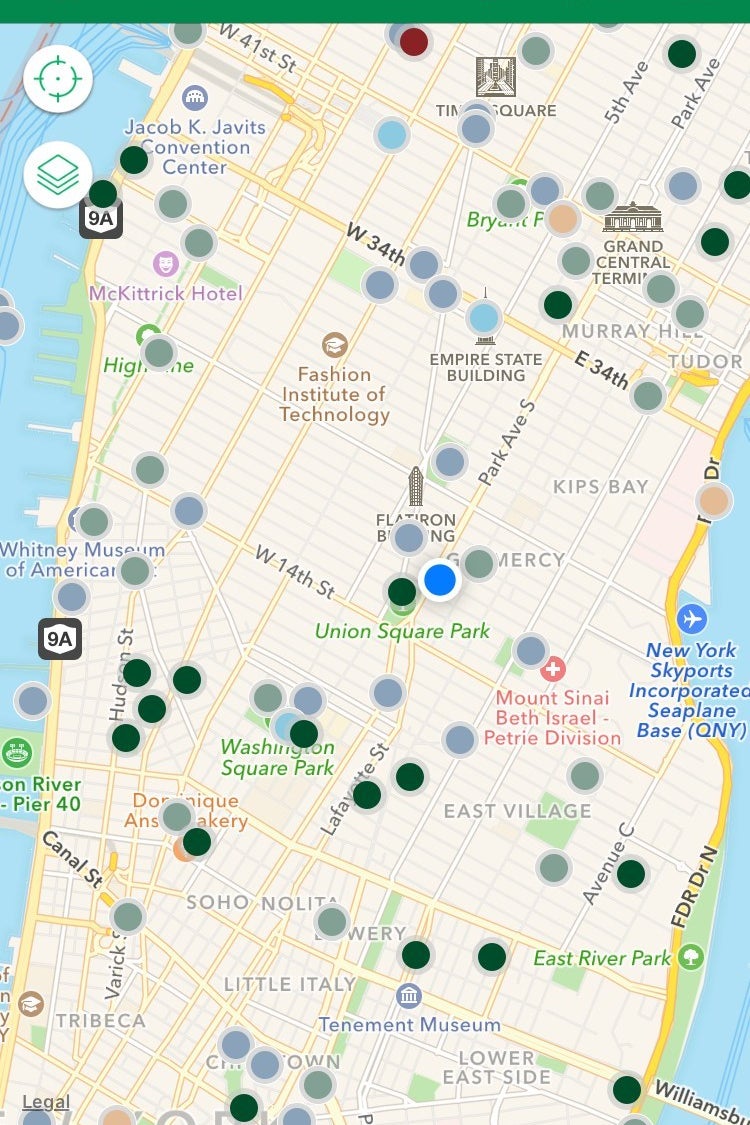Image resolution: width=750 pixels, height=1125 pixels.
Task: Open the marker next to Mount Sinai Beth Israel
Action: click(531, 650)
